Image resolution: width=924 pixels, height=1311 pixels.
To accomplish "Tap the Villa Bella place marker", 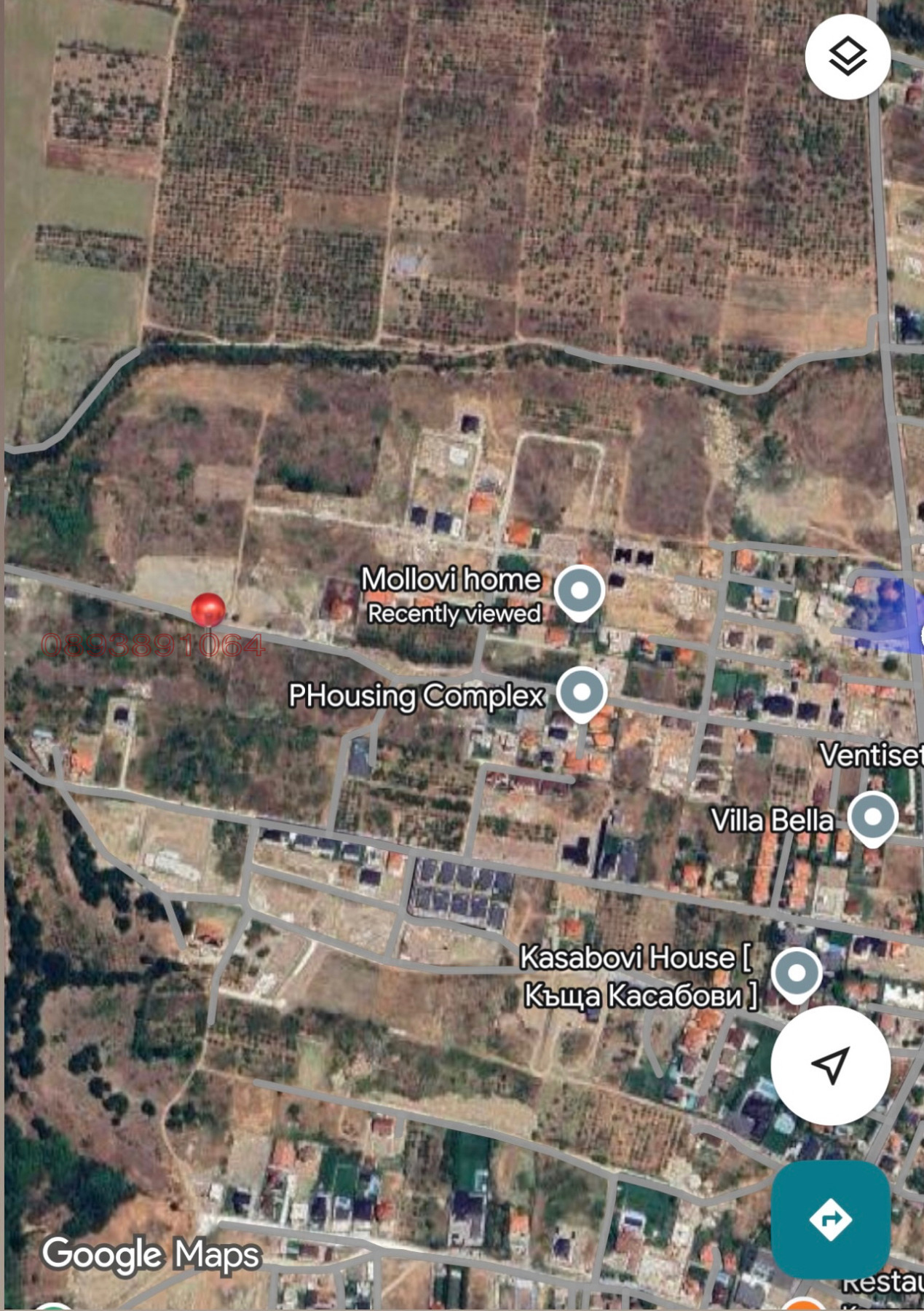I will [x=872, y=818].
